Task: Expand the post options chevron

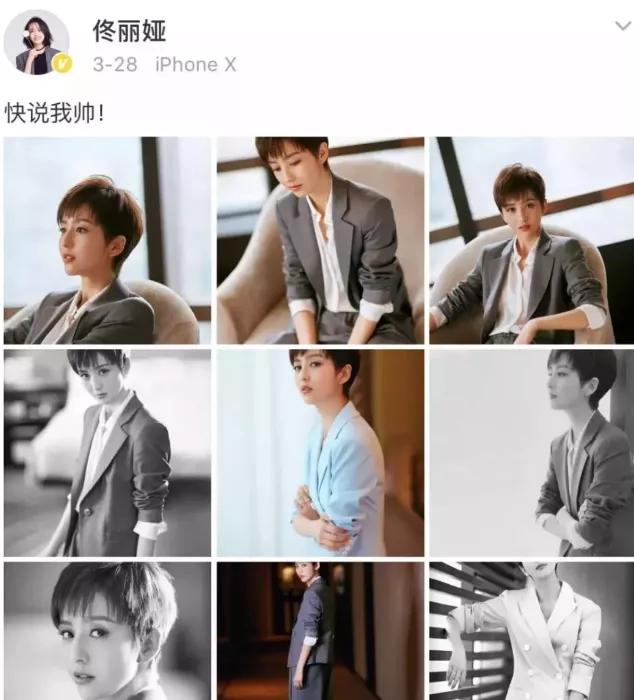Action: click(x=622, y=28)
